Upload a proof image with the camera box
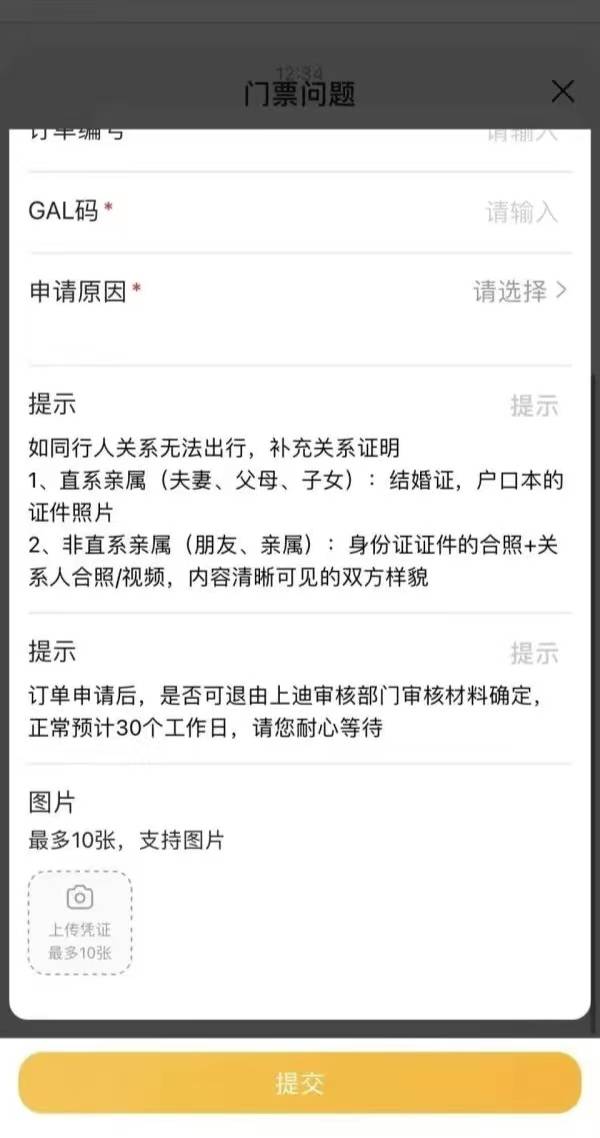The image size is (600, 1138). (x=80, y=922)
